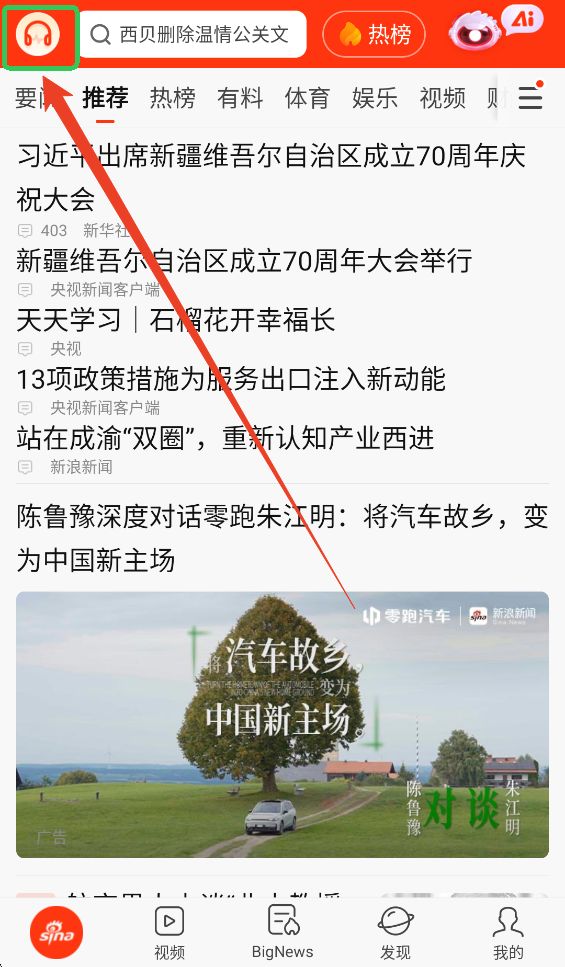This screenshot has height=967, width=565.
Task: Open the headphone audio news icon
Action: 39,35
